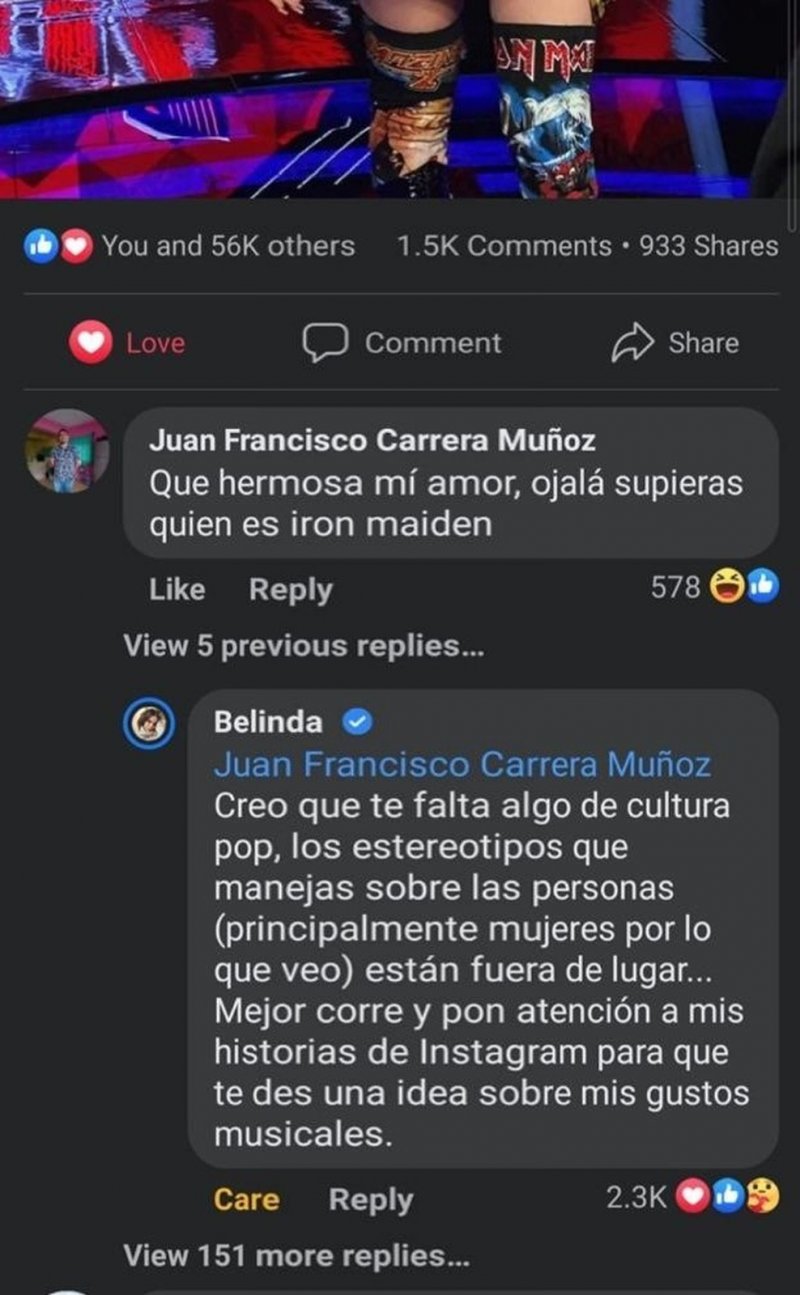The height and width of the screenshot is (1295, 800).
Task: Expand View 151 more replies
Action: (296, 1255)
